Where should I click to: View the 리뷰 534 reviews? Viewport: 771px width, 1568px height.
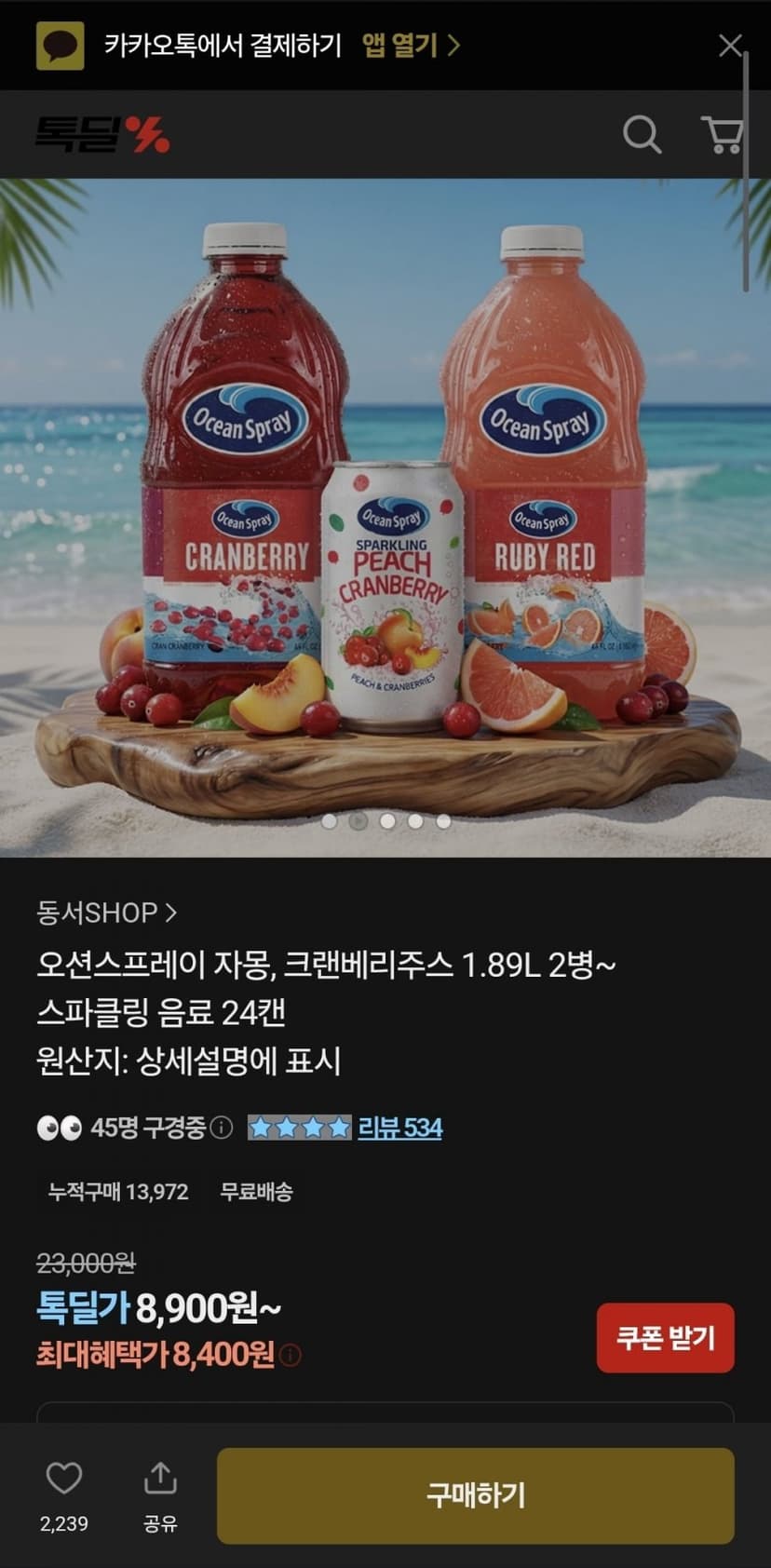click(399, 1128)
